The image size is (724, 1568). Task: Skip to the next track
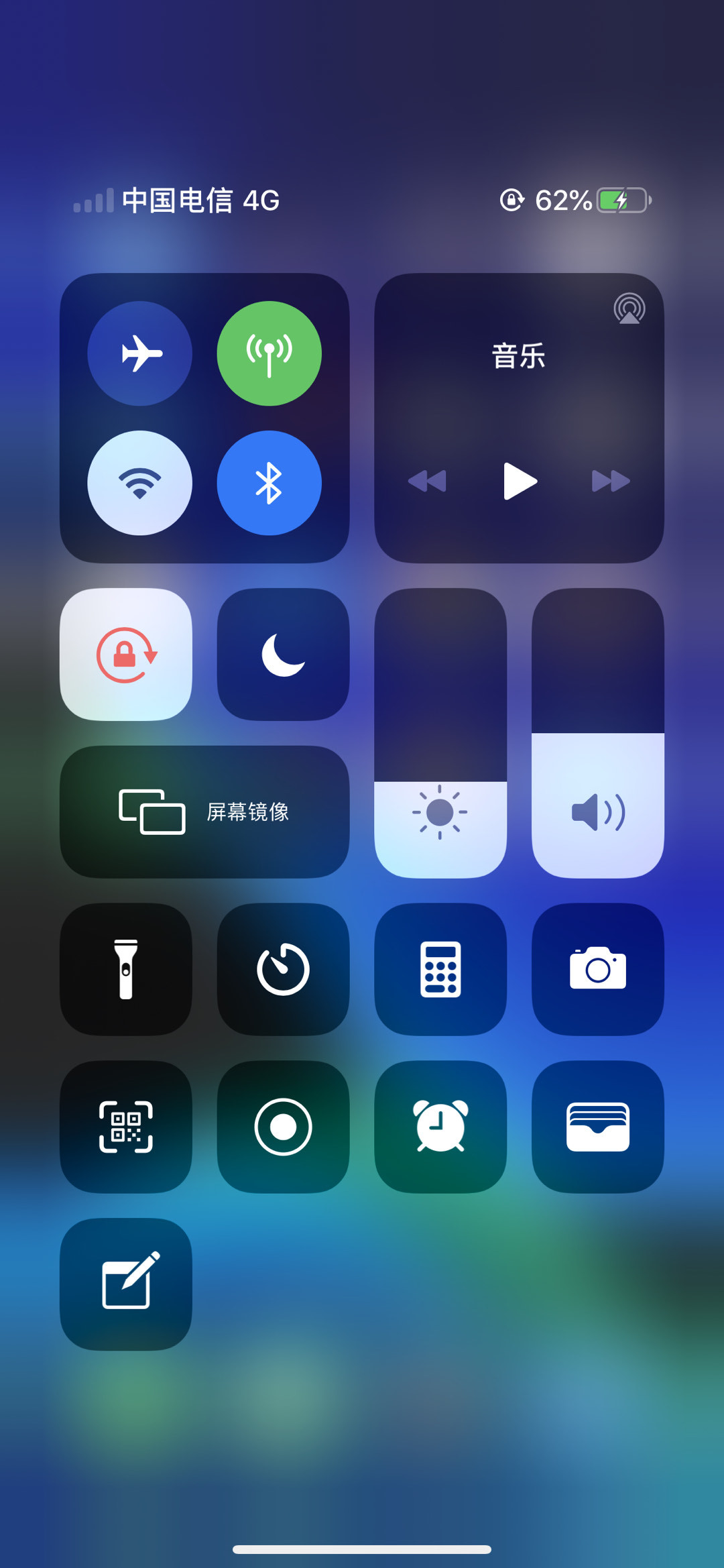pos(611,481)
